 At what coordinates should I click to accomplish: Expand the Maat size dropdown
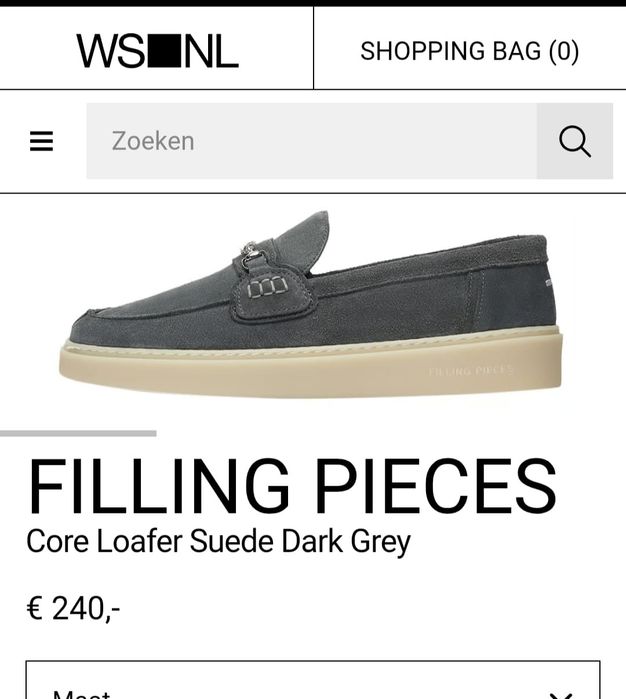pyautogui.click(x=312, y=684)
